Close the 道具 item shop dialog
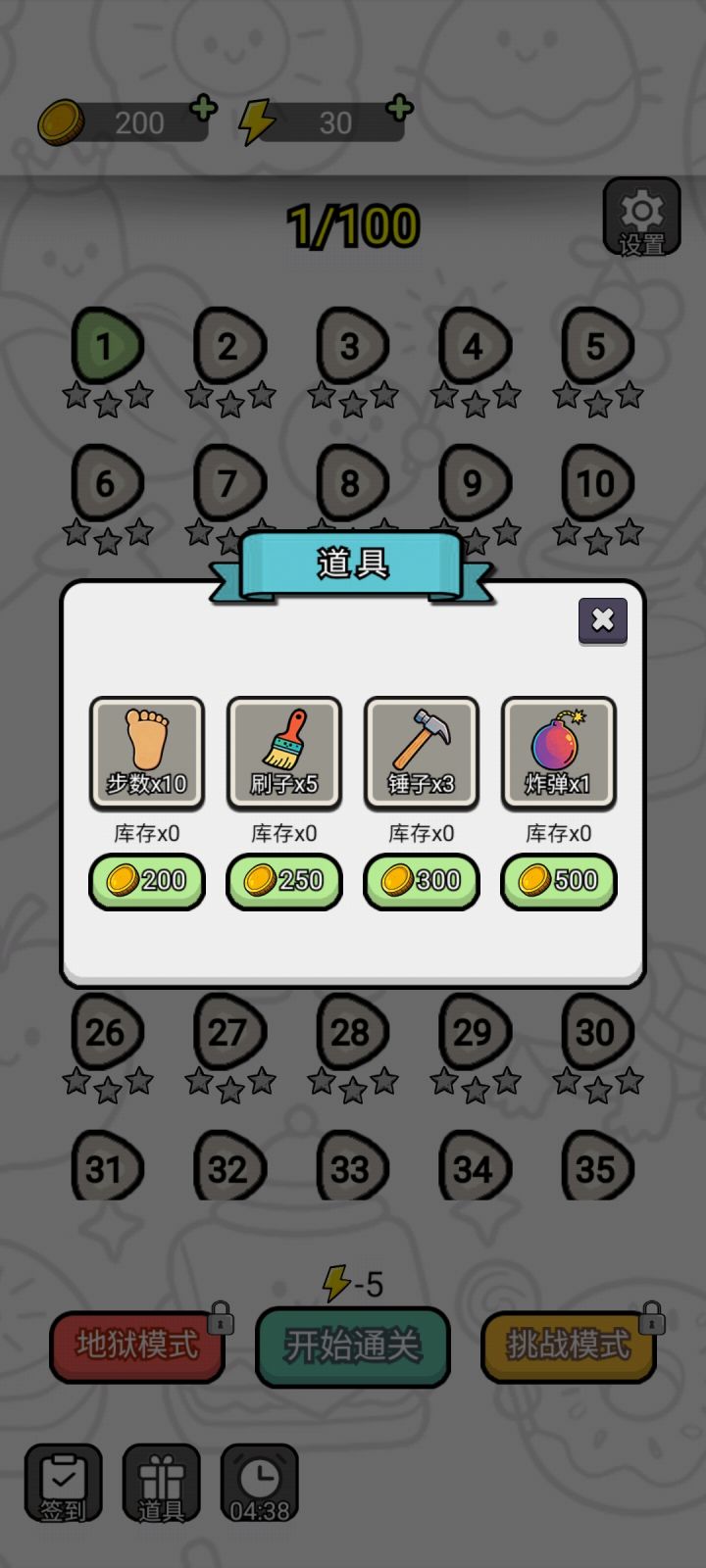Image resolution: width=706 pixels, height=1568 pixels. (602, 620)
